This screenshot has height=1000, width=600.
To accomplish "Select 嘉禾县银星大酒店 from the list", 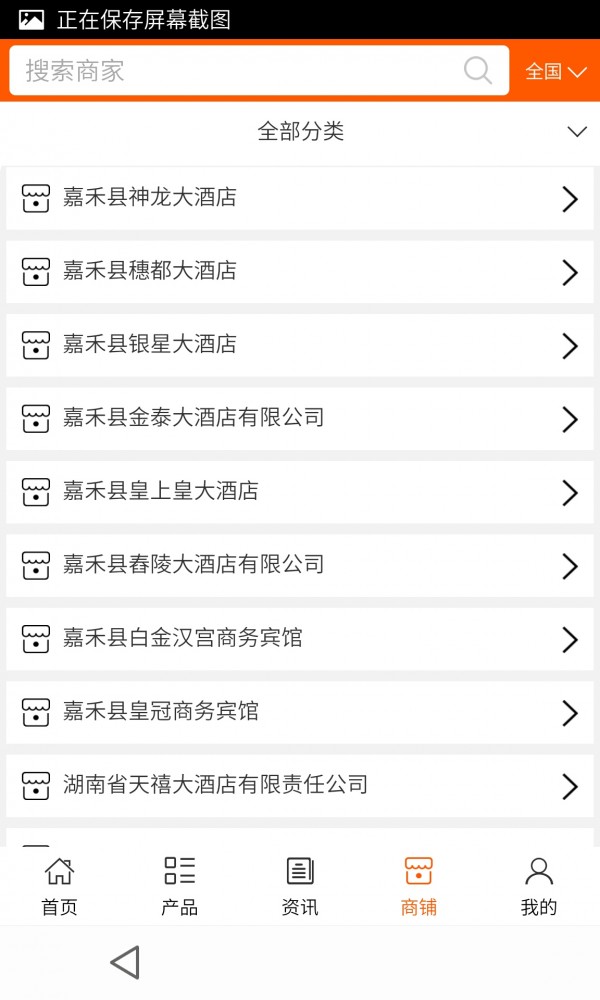I will [300, 345].
